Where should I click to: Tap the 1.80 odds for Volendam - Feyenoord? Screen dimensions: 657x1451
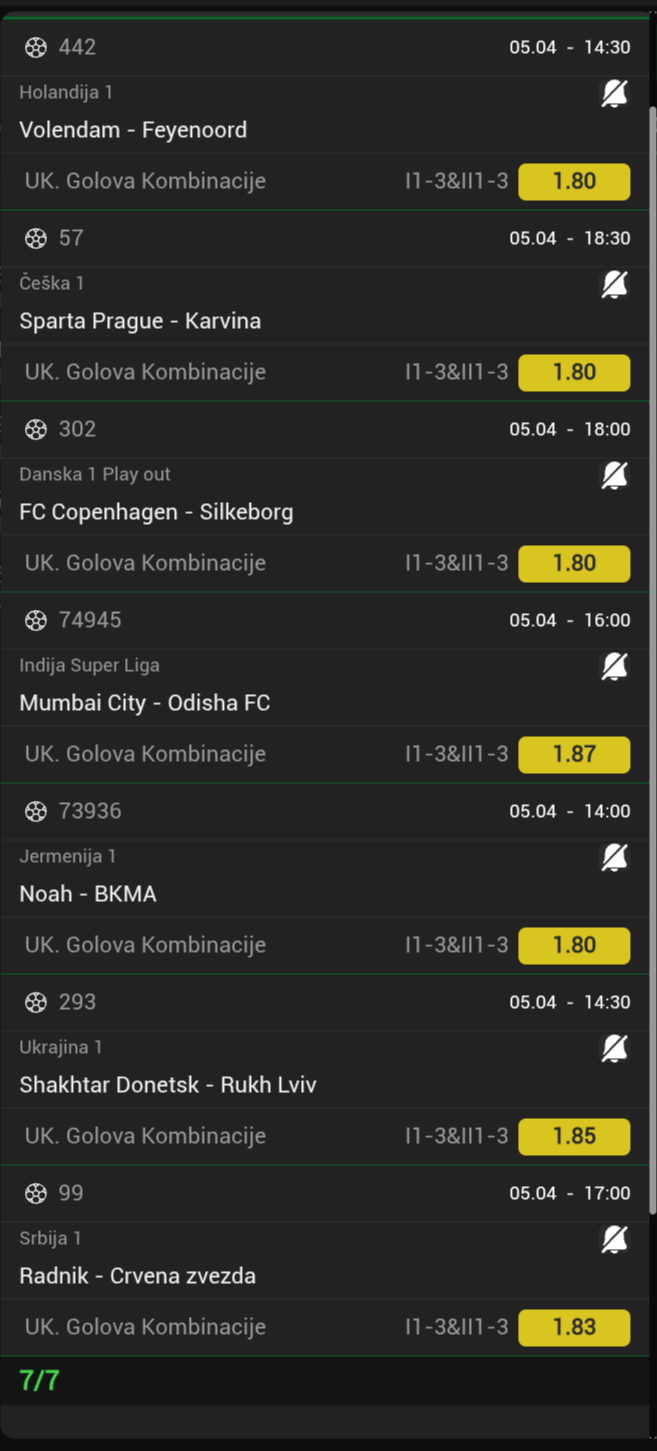[x=574, y=182]
